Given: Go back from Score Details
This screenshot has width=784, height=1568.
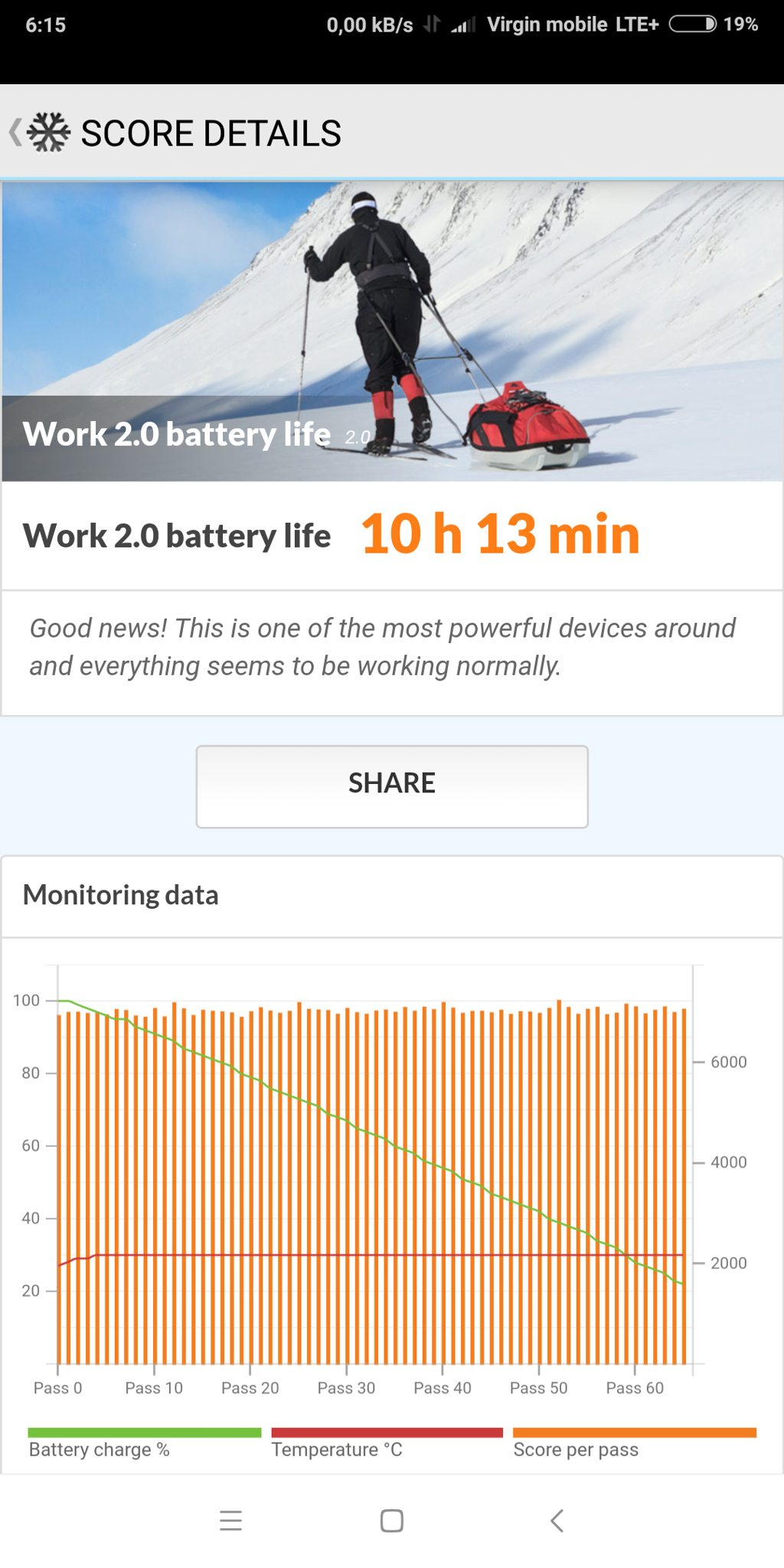Looking at the screenshot, I should (x=17, y=132).
